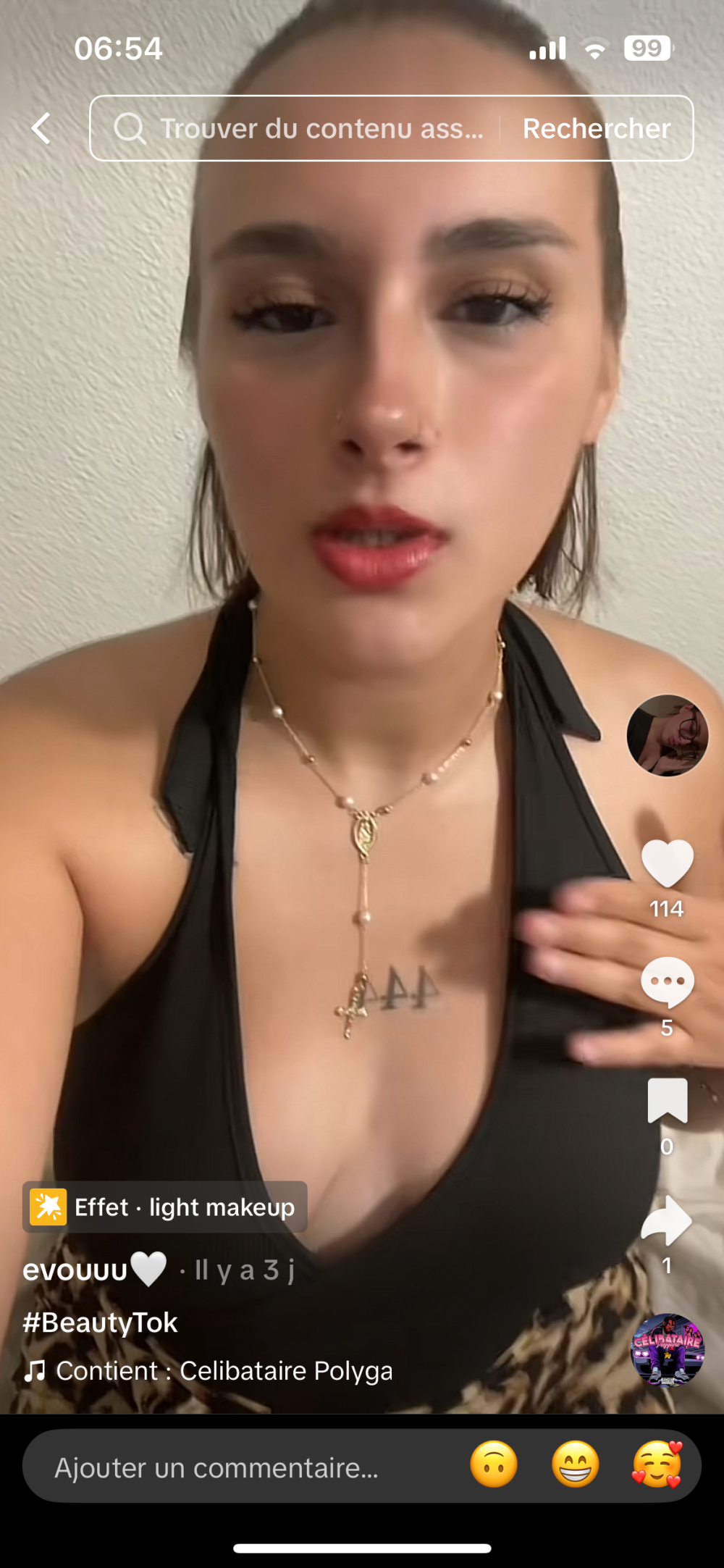The height and width of the screenshot is (1568, 724).
Task: Open the Celibataire sound disc
Action: [667, 1350]
